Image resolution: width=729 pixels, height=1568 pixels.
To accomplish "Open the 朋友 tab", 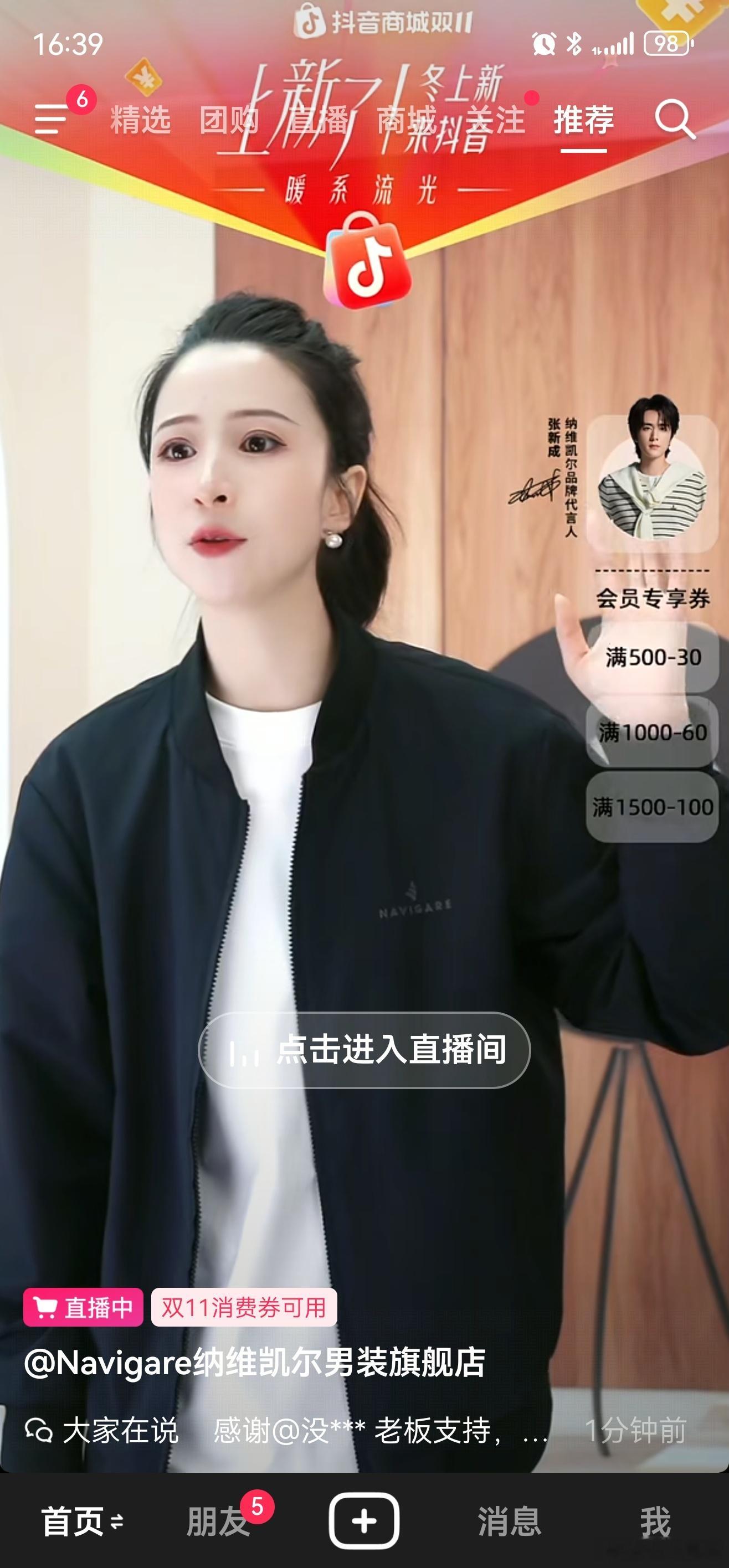I will coord(218,1521).
